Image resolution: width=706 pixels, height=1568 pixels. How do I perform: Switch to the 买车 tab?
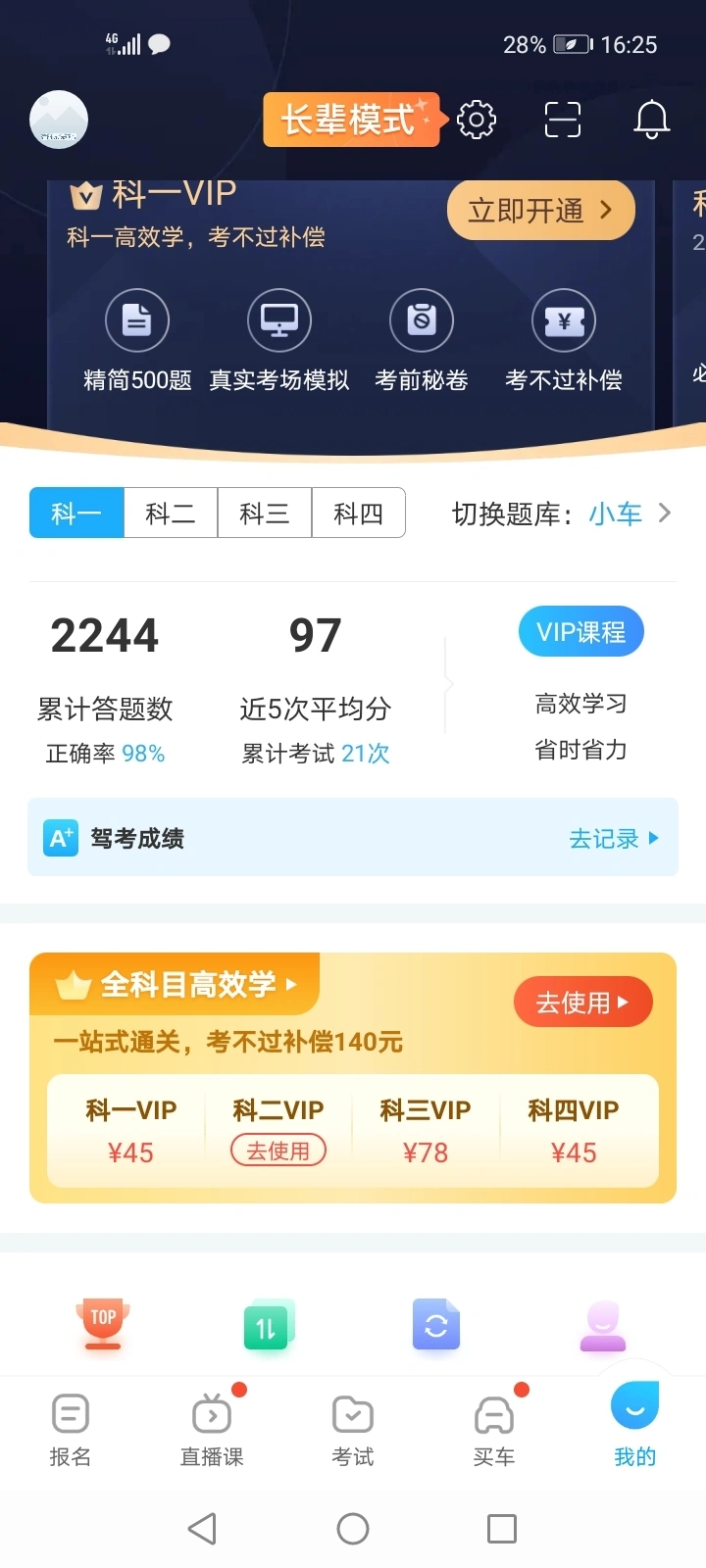[494, 1430]
